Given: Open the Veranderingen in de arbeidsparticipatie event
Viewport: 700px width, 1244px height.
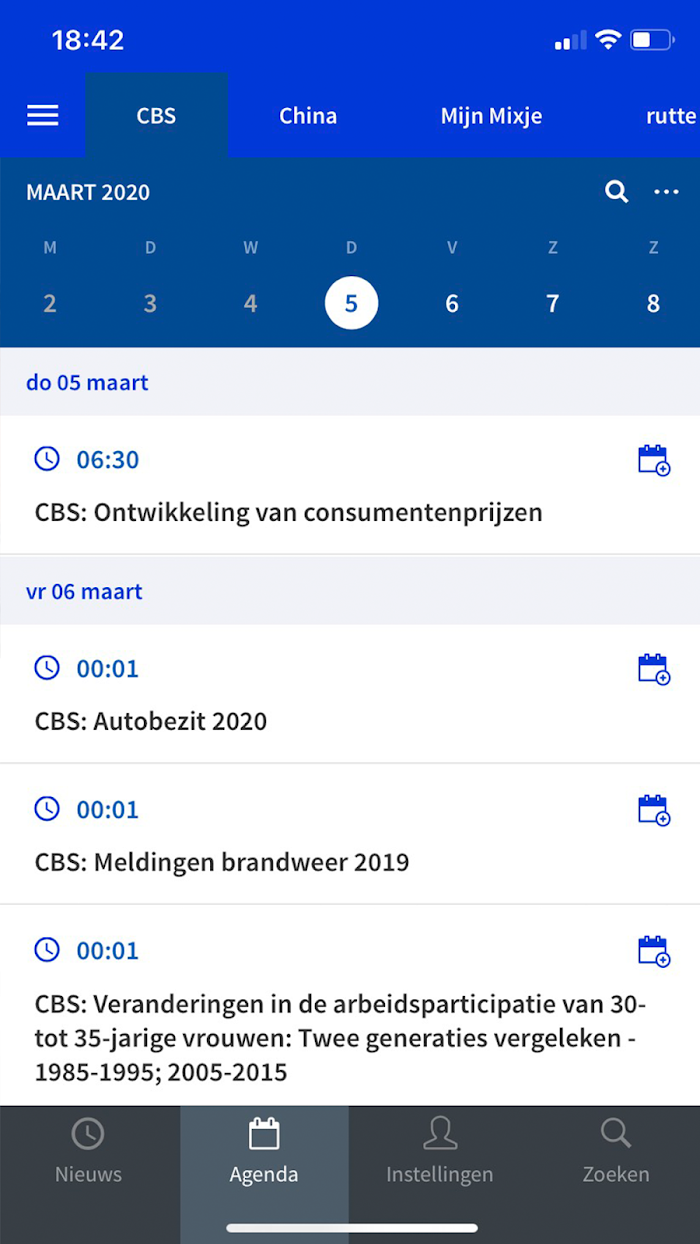Looking at the screenshot, I should tap(340, 1038).
